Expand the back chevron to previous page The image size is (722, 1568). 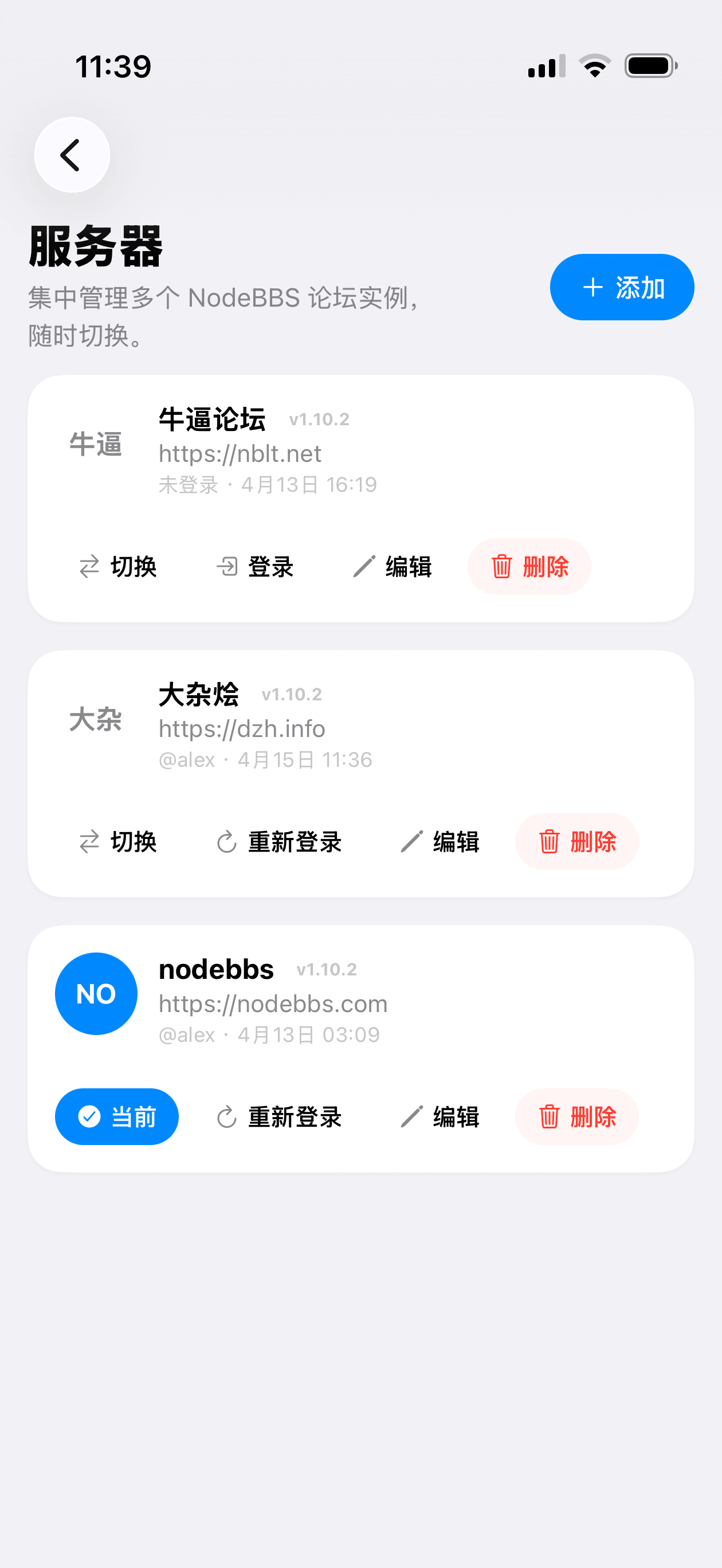click(71, 155)
